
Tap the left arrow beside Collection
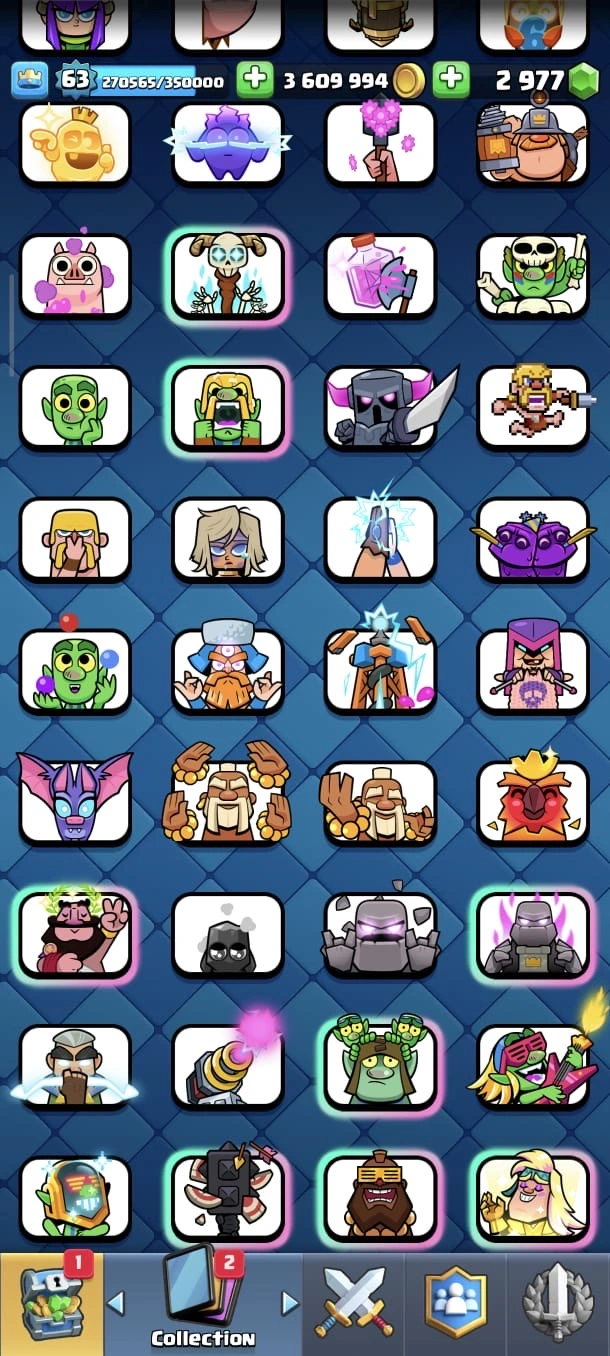116,1303
